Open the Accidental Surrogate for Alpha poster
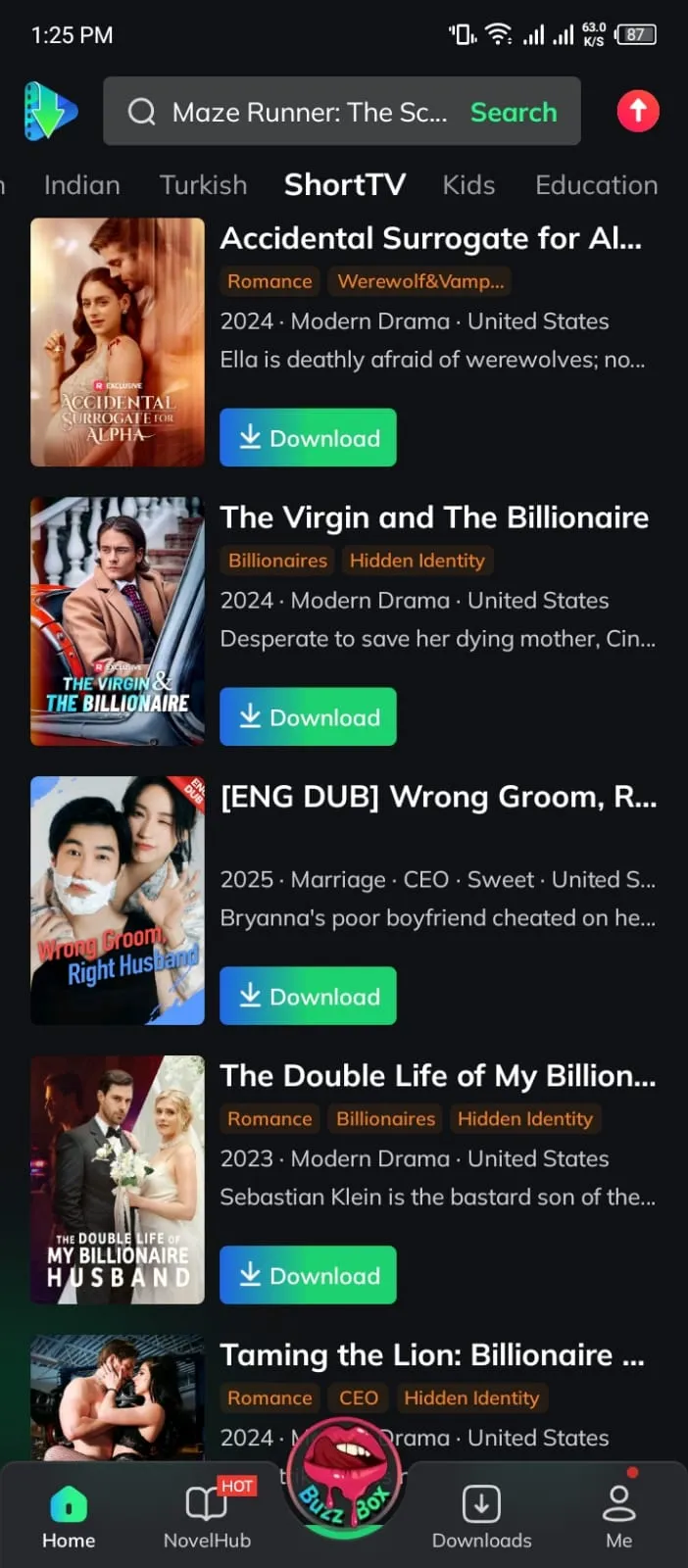The image size is (688, 1568). 118,342
